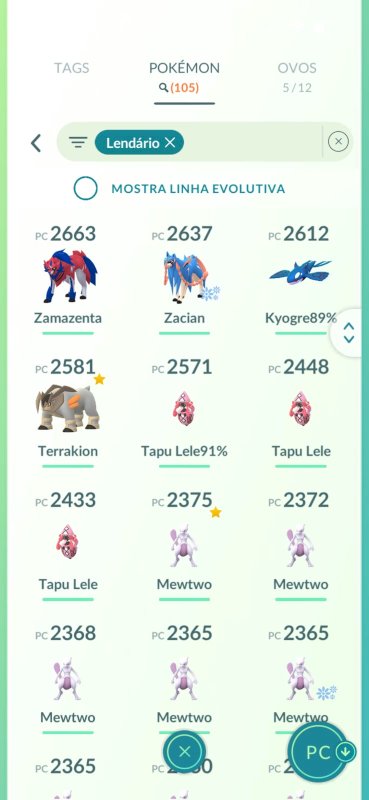Clear the search field
Screen dimensions: 369x800
pyautogui.click(x=338, y=142)
